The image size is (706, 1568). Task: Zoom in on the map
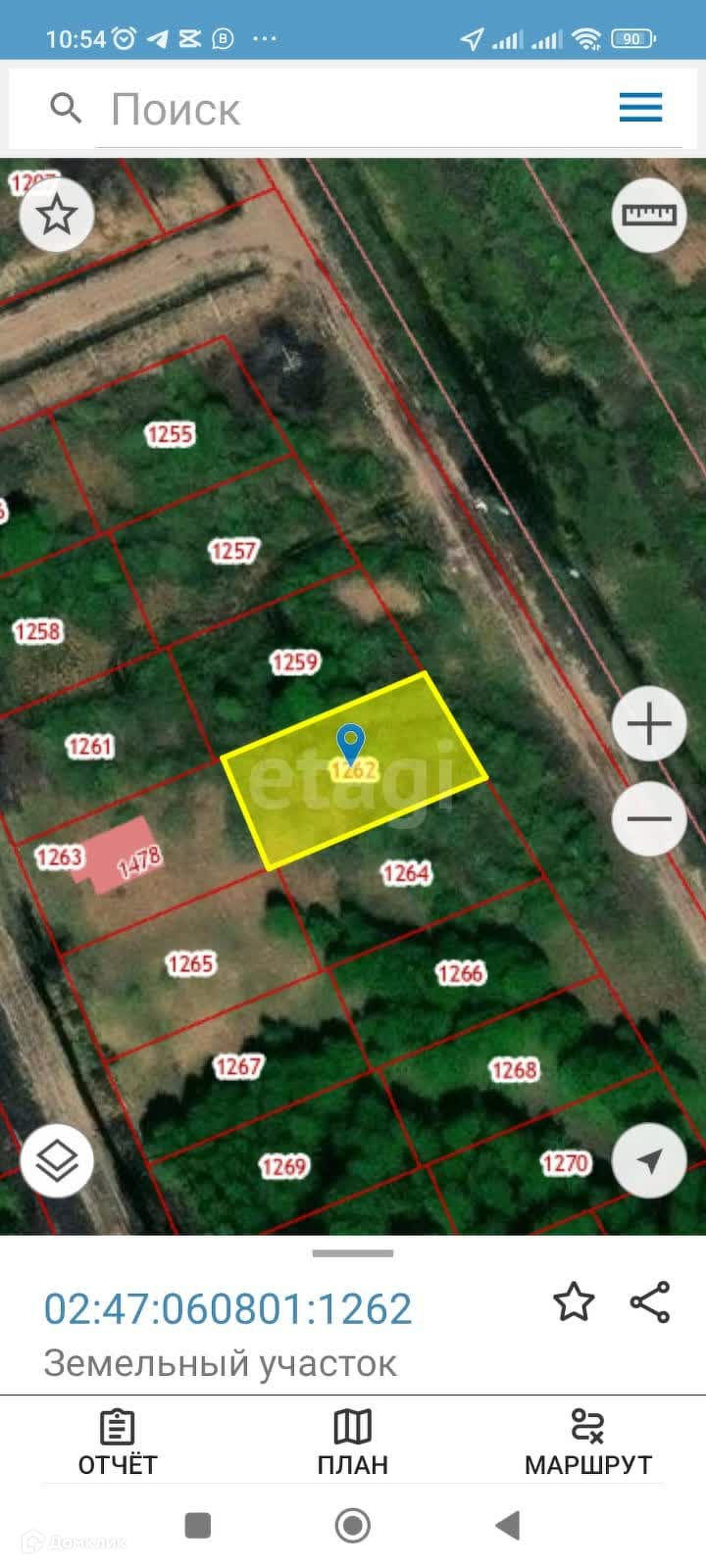649,724
